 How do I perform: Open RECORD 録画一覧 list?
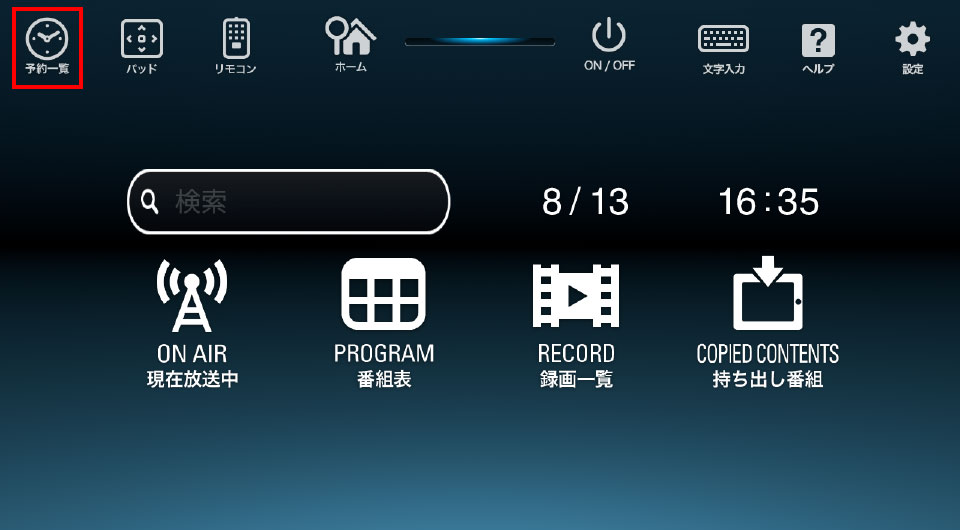point(575,322)
